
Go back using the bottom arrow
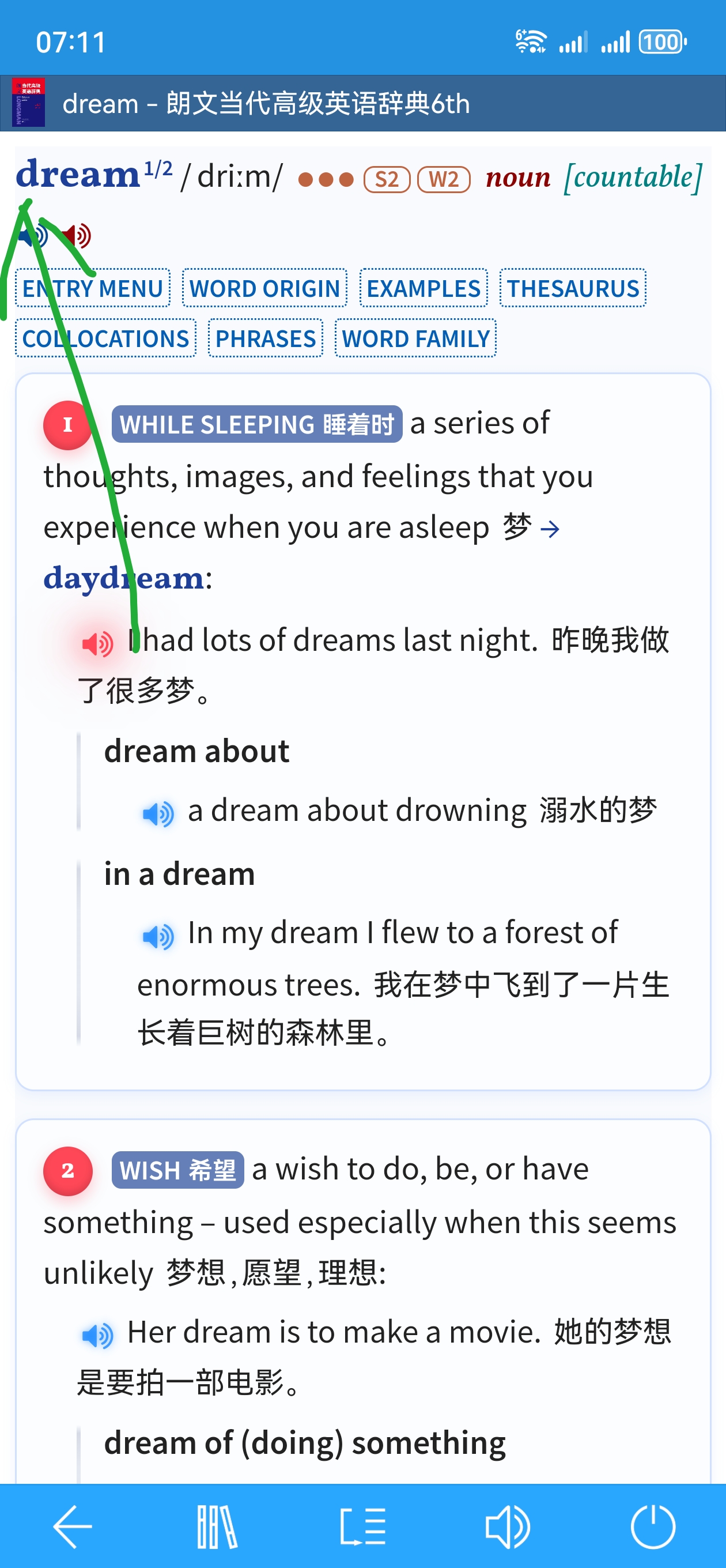pyautogui.click(x=73, y=1526)
